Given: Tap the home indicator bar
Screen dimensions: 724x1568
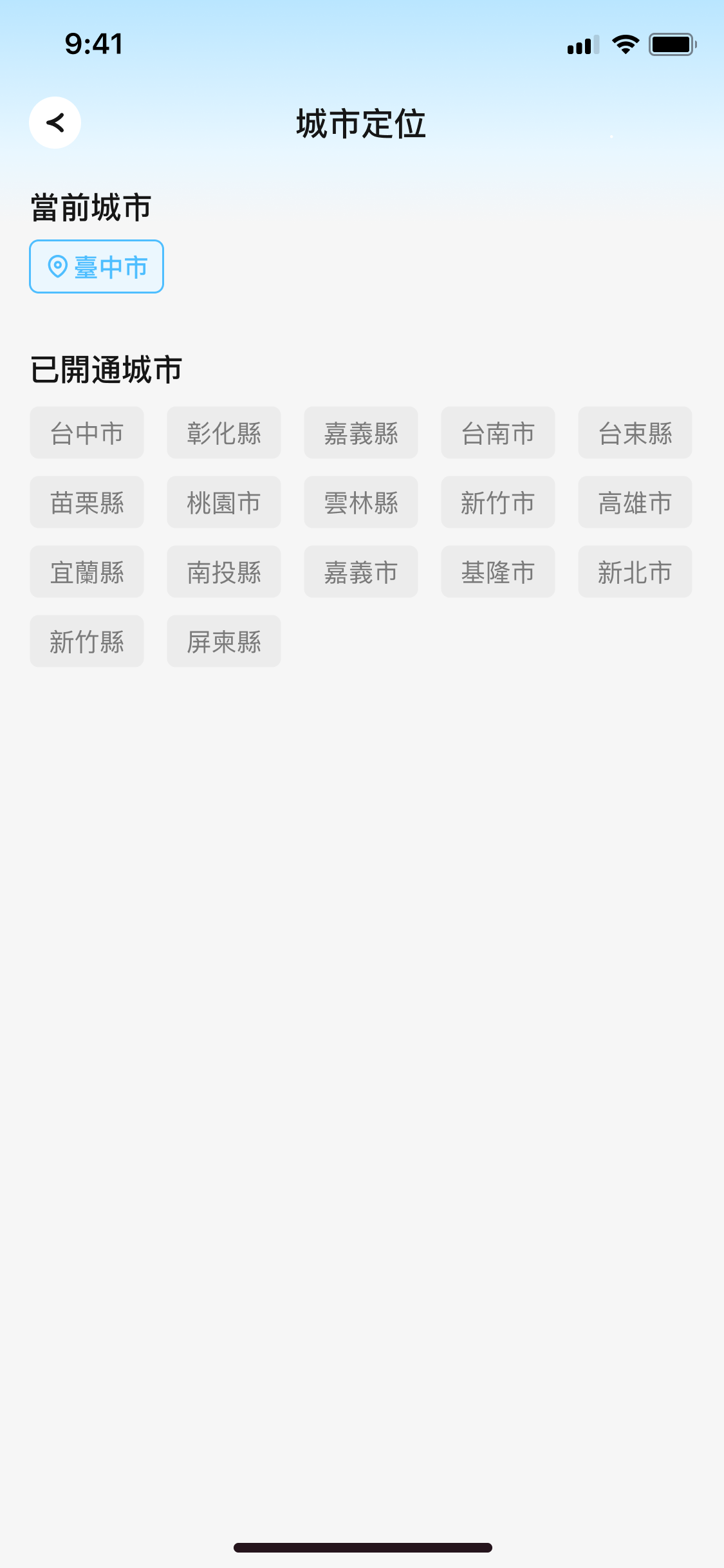Looking at the screenshot, I should tap(362, 1547).
